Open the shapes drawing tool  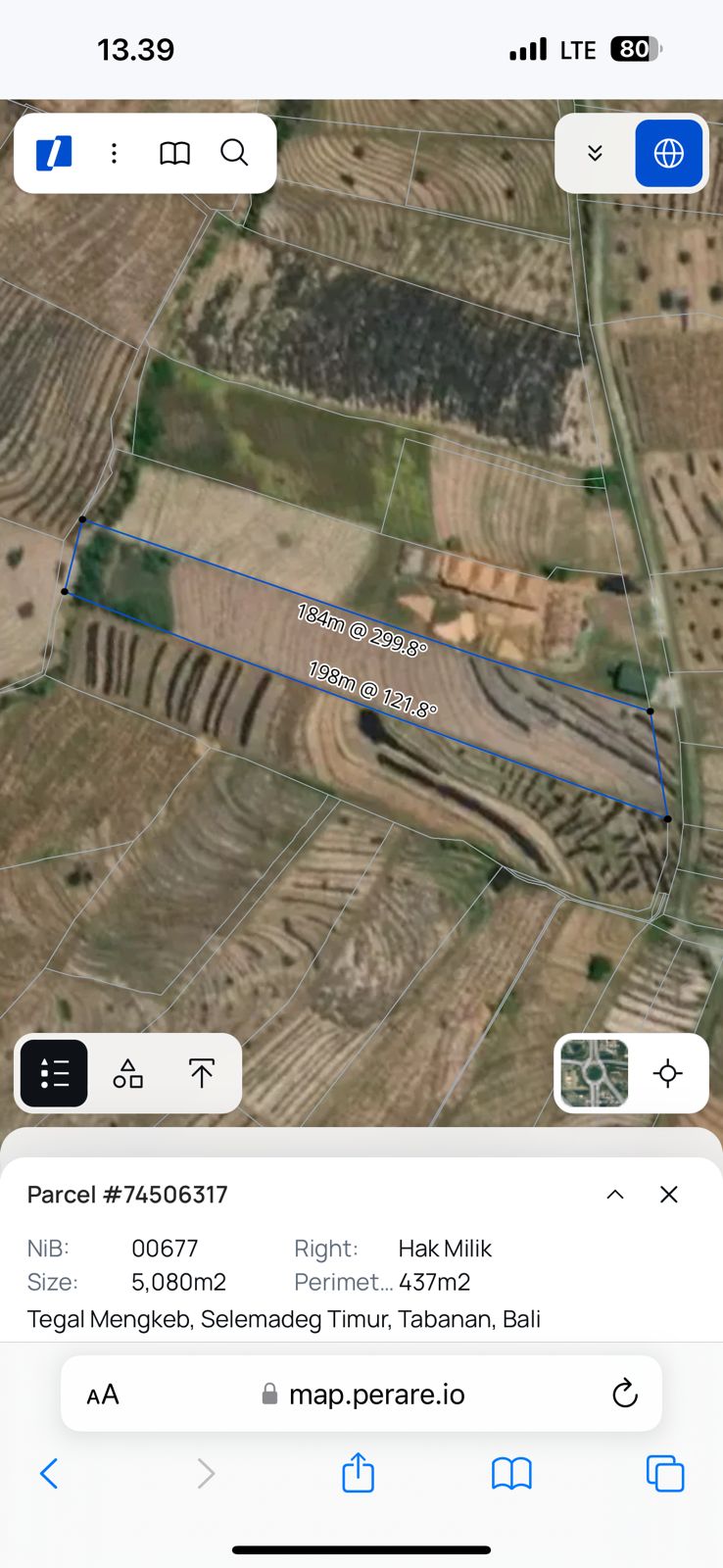(x=128, y=1073)
